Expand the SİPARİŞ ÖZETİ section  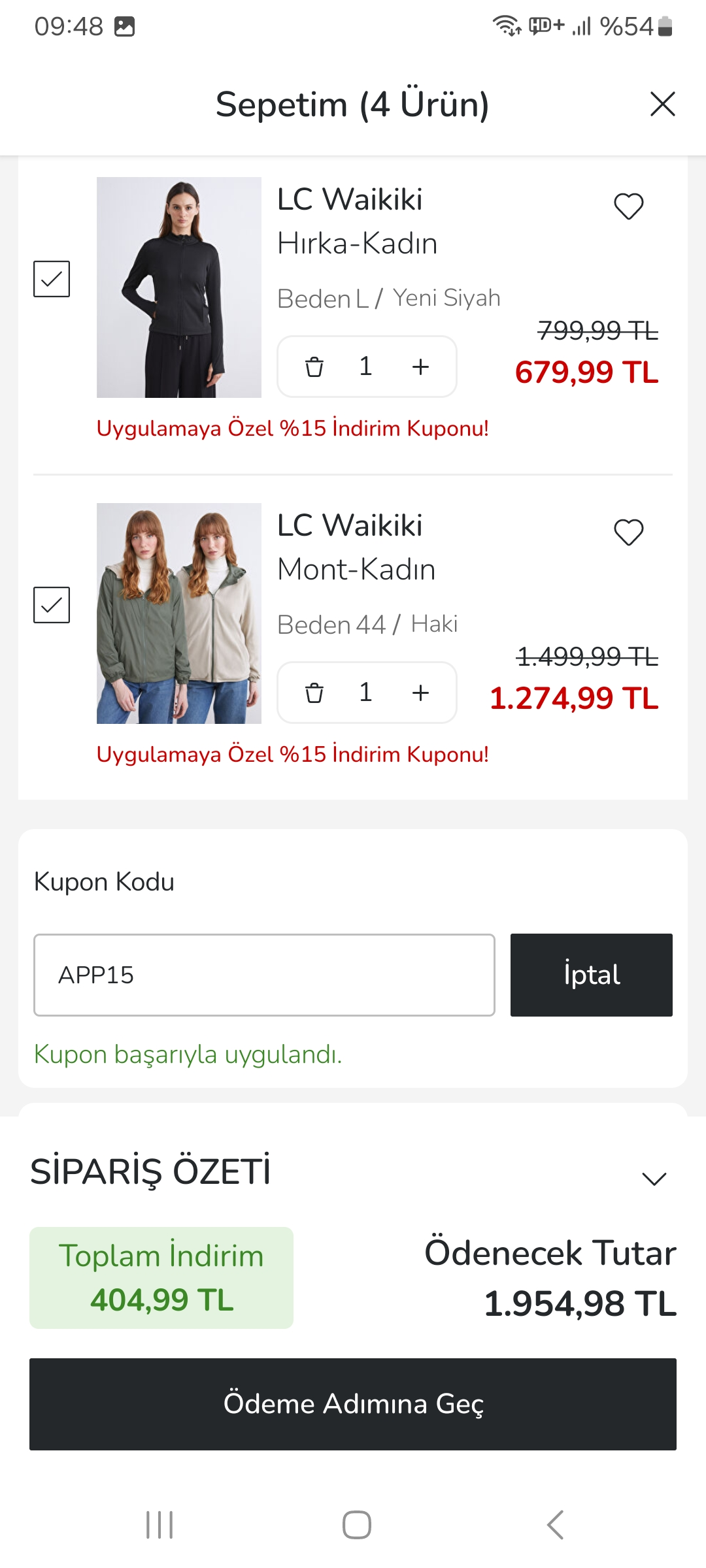(x=654, y=1178)
